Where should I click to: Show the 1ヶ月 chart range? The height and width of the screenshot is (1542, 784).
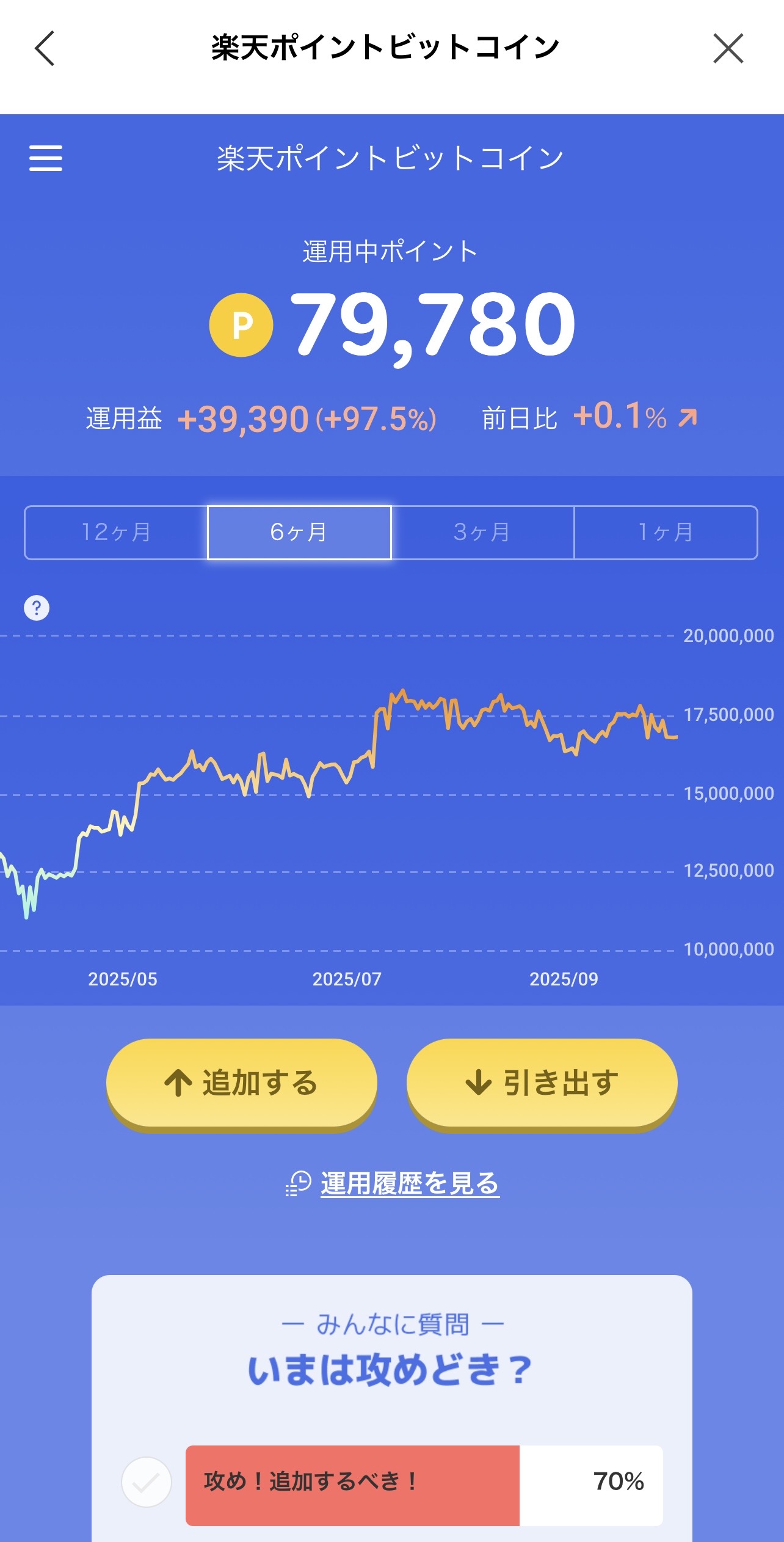666,532
